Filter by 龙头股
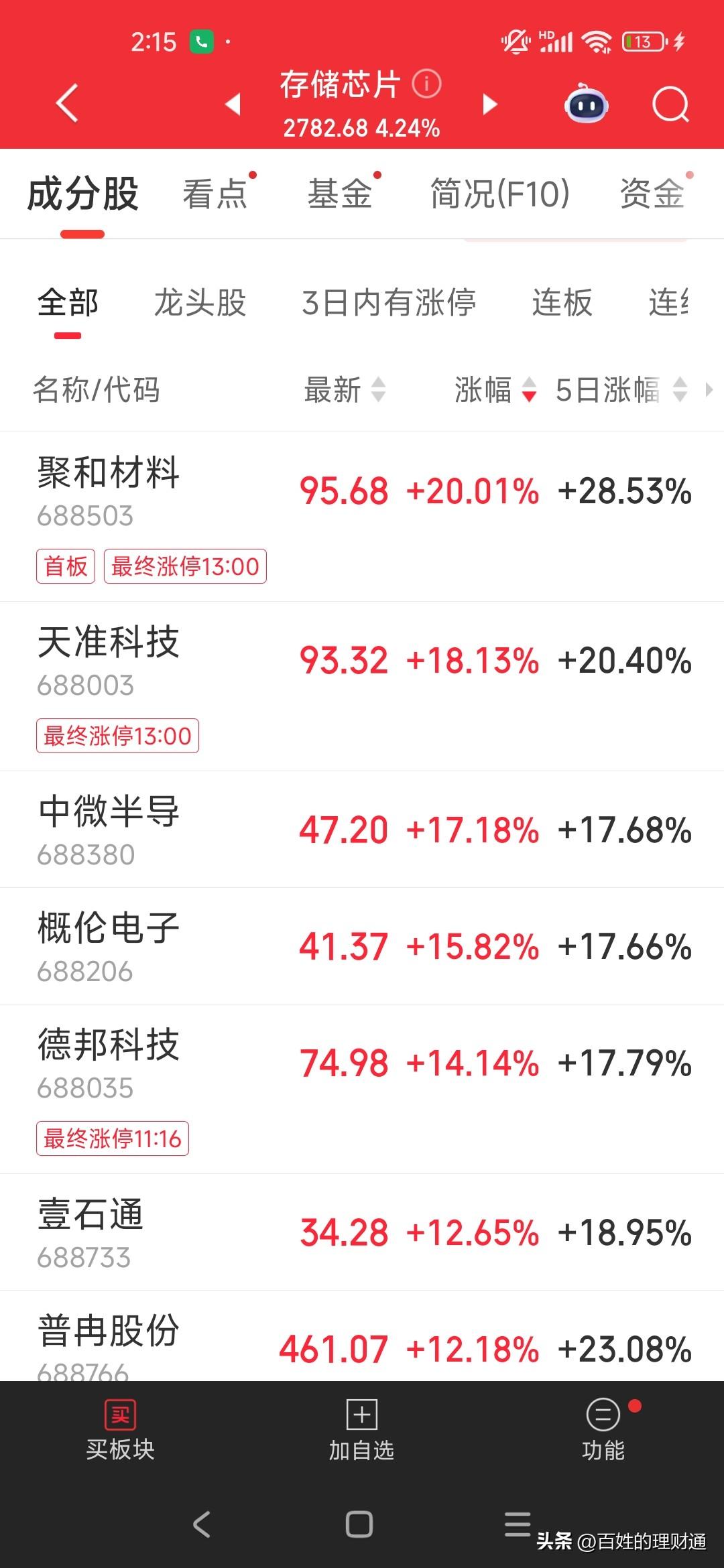This screenshot has height=1568, width=724. [x=200, y=302]
